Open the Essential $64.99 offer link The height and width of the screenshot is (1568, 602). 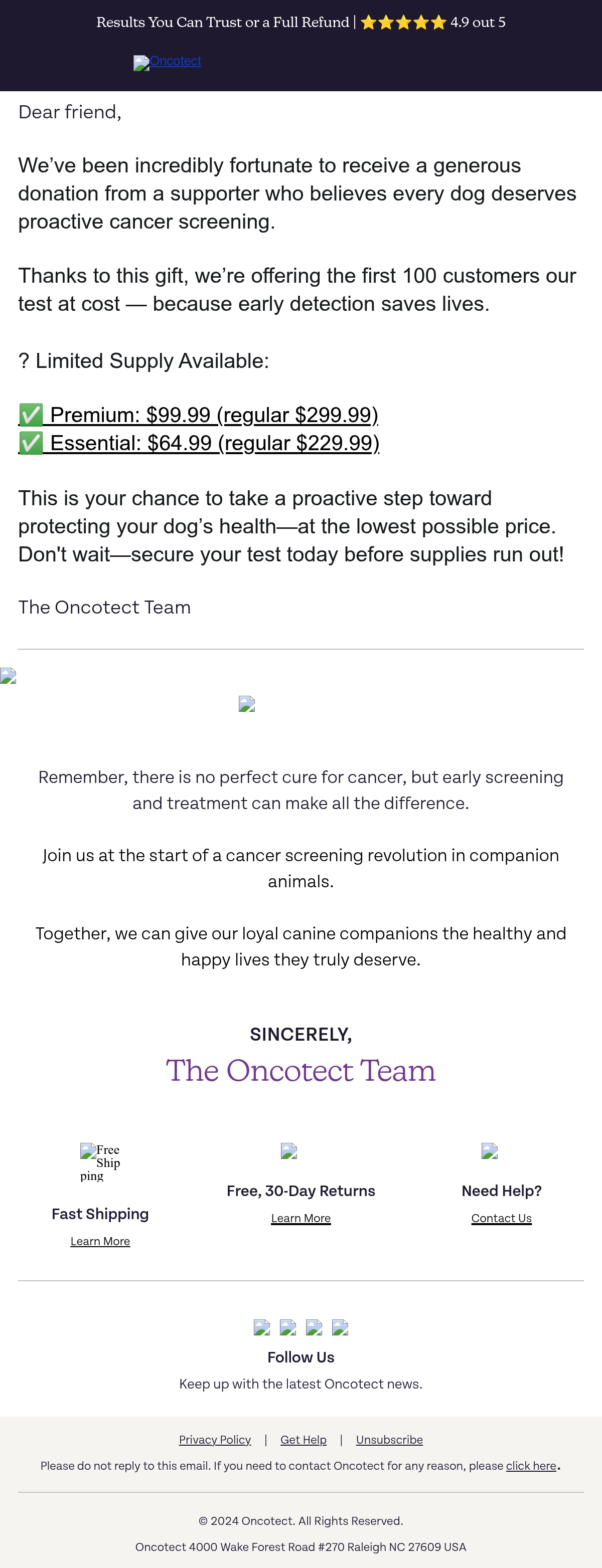pyautogui.click(x=199, y=443)
